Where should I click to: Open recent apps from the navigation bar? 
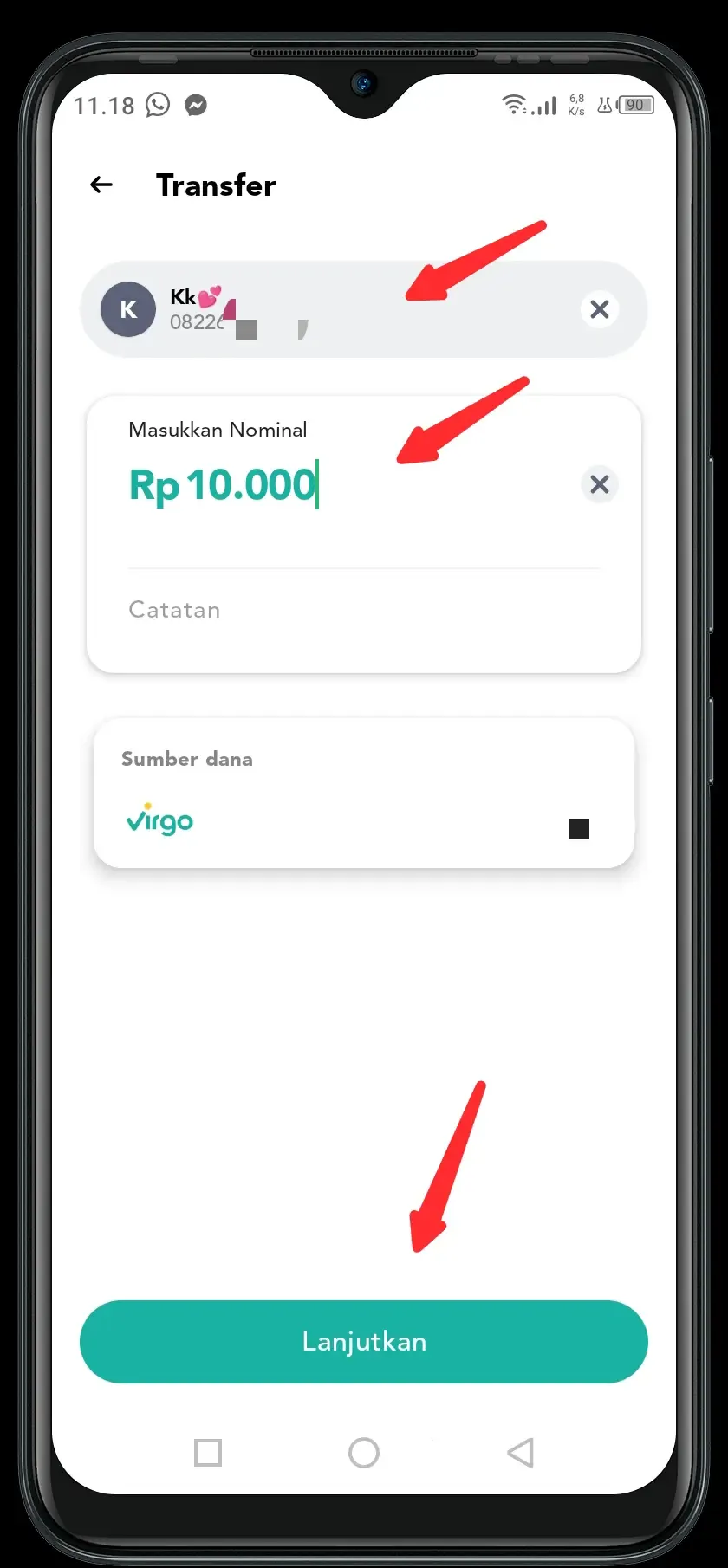[208, 1453]
